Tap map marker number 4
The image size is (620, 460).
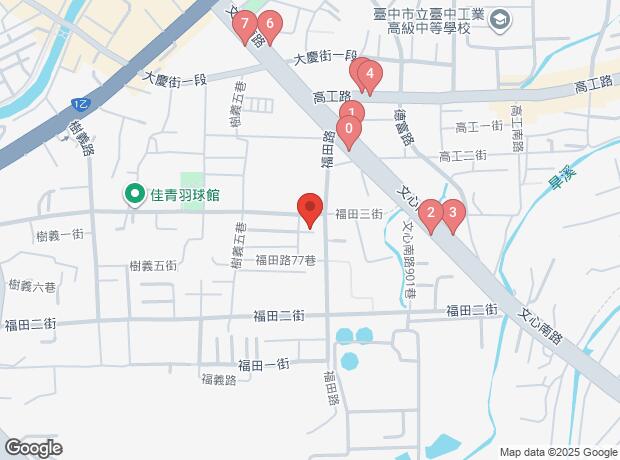coord(371,74)
